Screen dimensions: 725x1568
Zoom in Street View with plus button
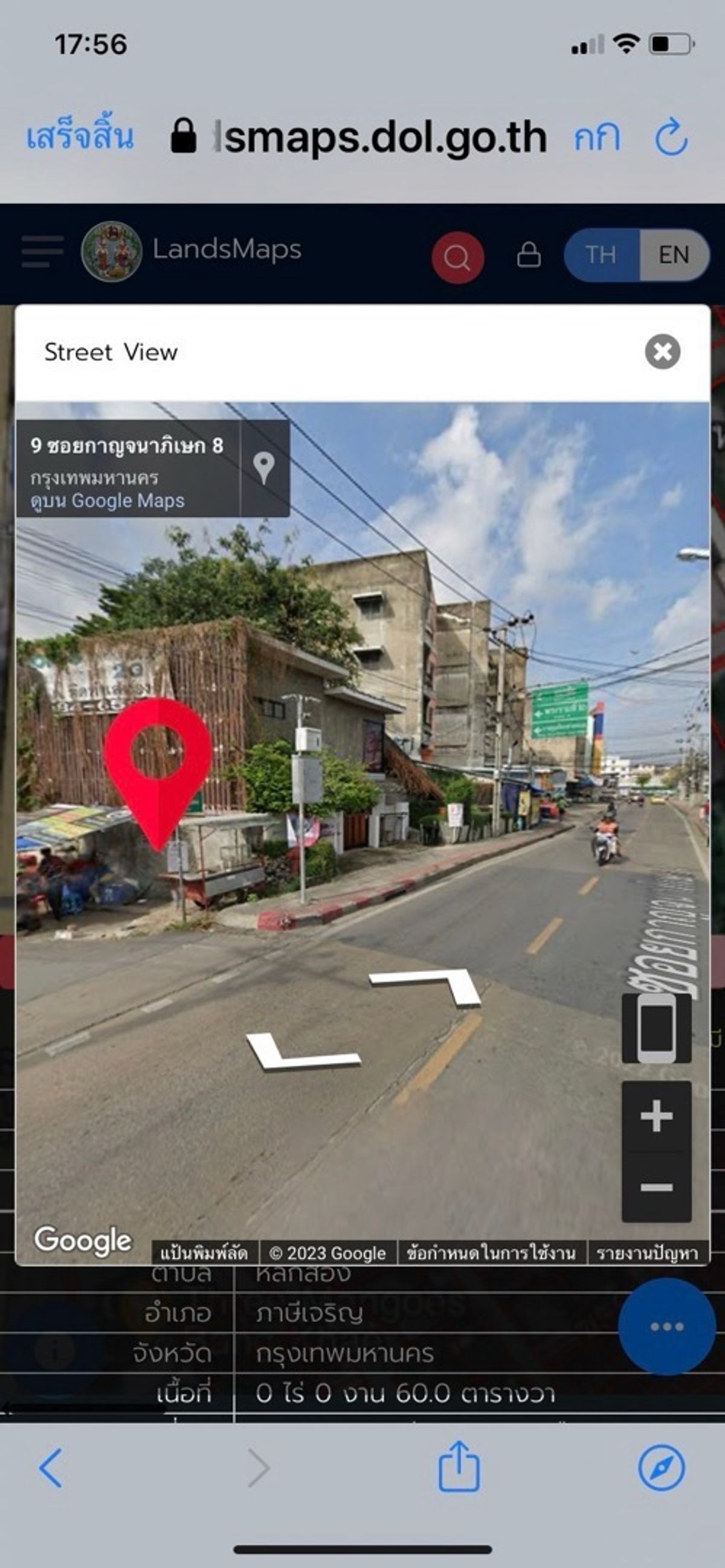tap(656, 1117)
